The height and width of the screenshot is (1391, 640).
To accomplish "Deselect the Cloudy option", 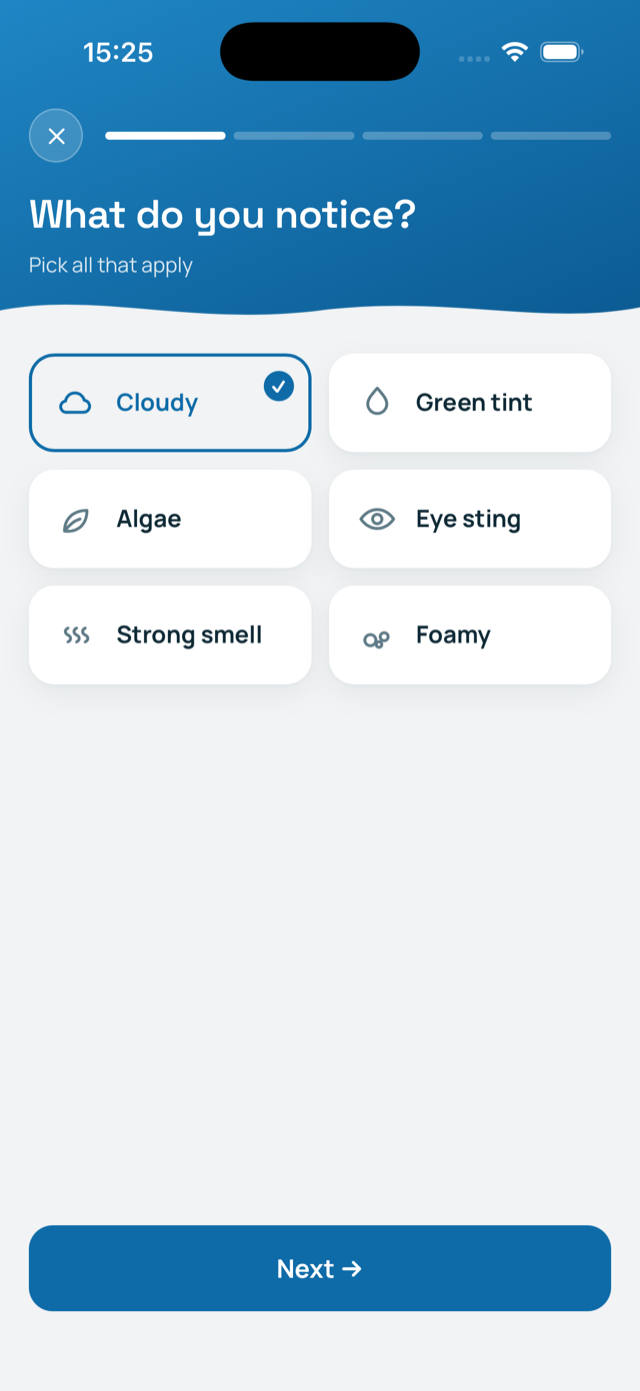I will click(170, 403).
